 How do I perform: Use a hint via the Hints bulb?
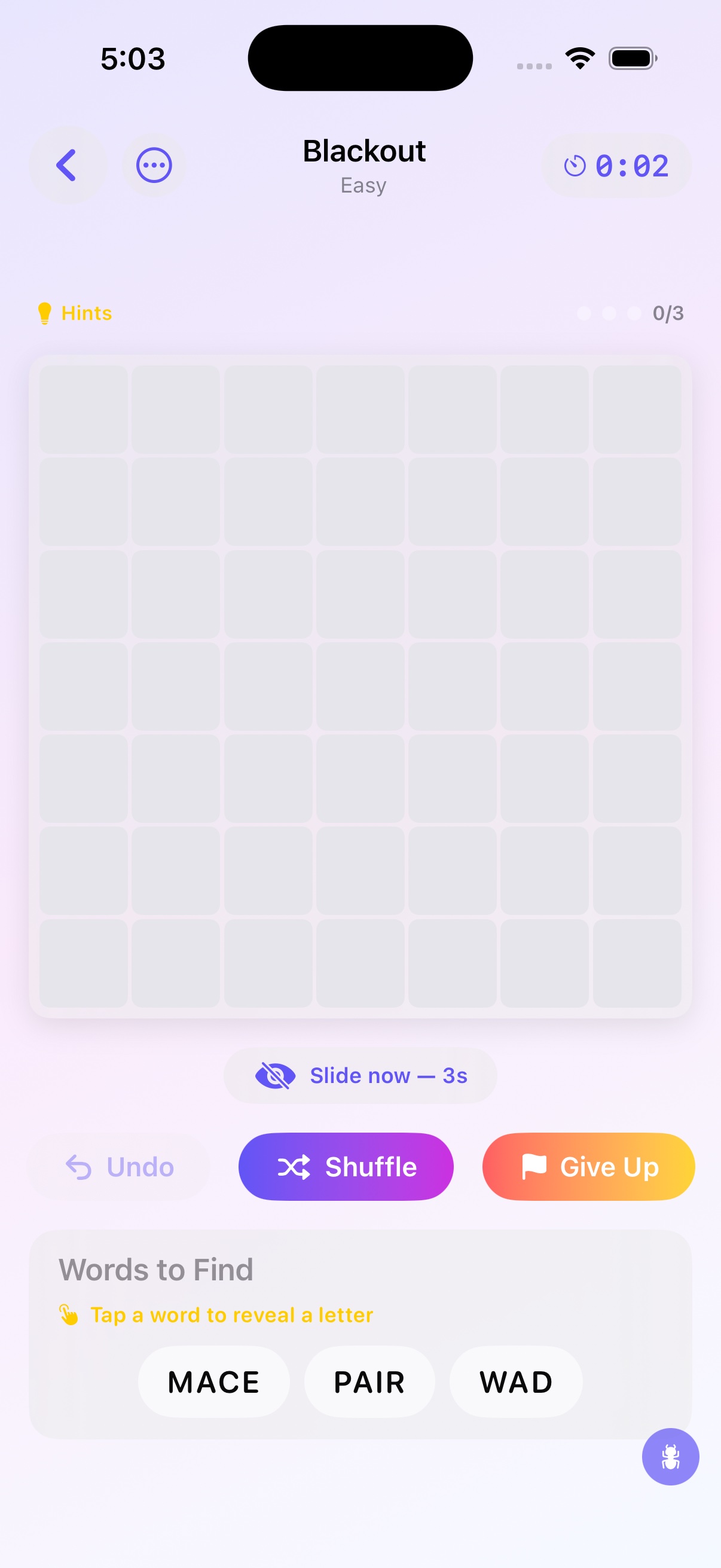point(75,313)
